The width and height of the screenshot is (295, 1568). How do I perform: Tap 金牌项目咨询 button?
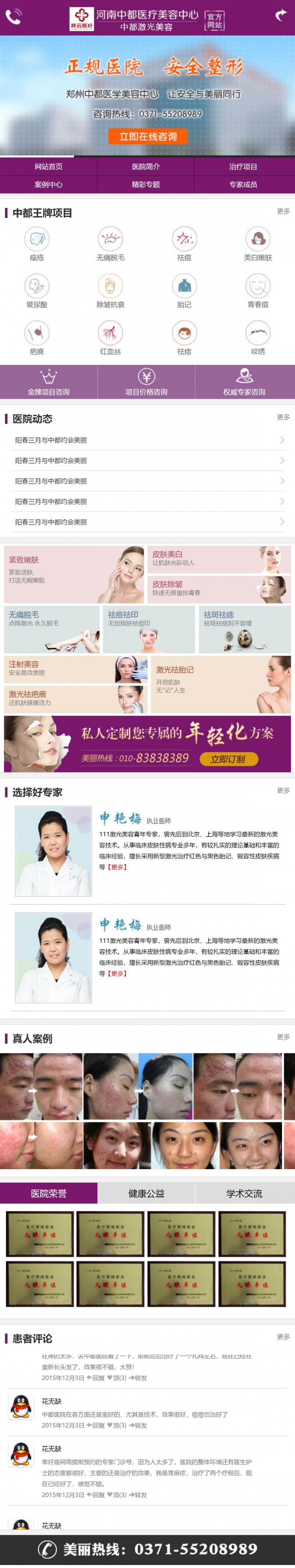[49, 382]
